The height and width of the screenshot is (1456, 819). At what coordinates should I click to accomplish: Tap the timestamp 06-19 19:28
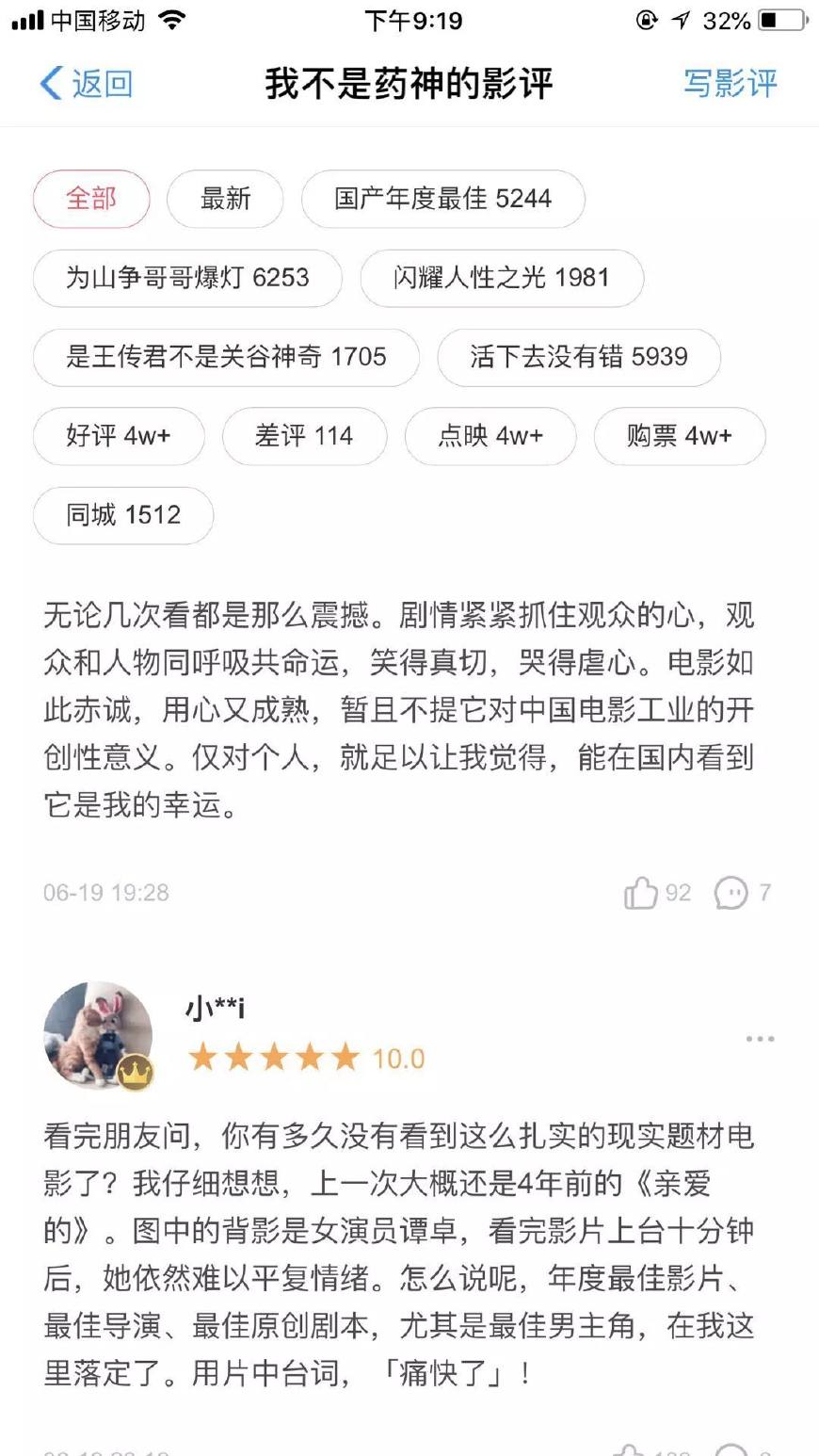105,892
